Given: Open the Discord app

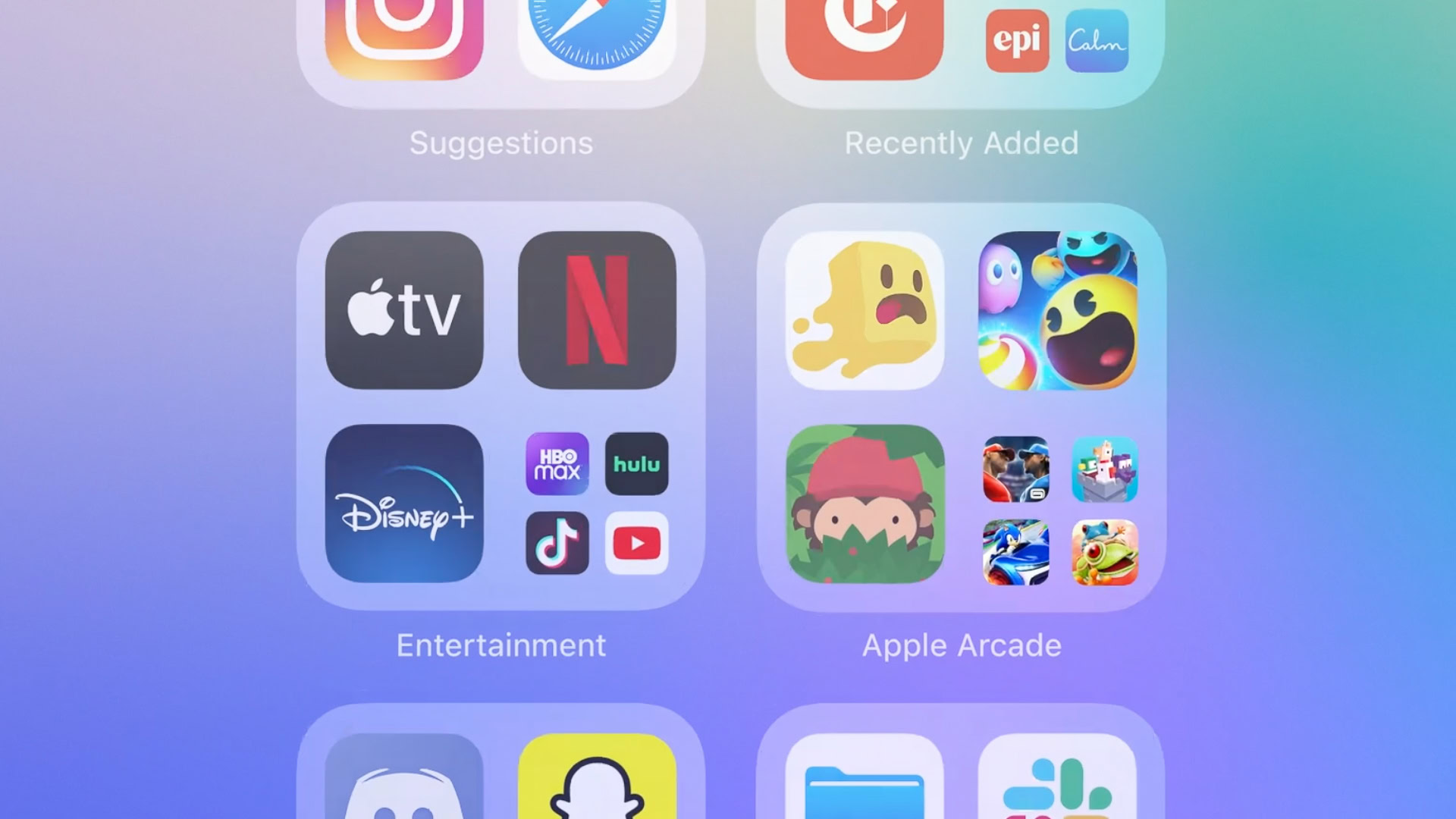Looking at the screenshot, I should [404, 781].
